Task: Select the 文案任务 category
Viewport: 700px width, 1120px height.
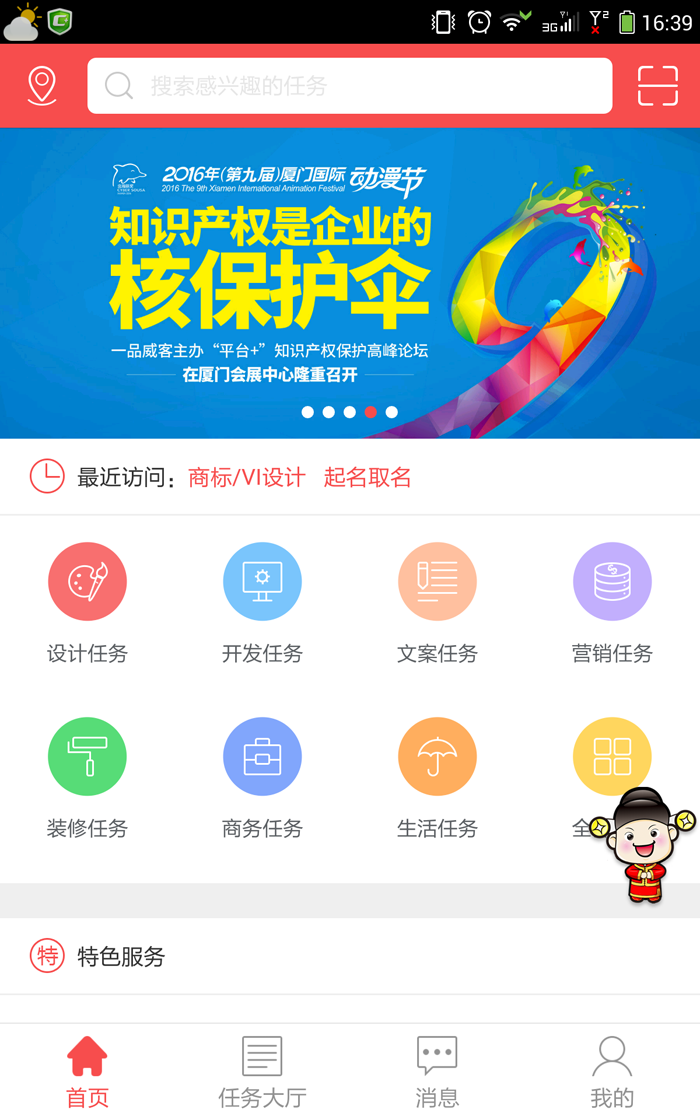Action: click(x=437, y=604)
